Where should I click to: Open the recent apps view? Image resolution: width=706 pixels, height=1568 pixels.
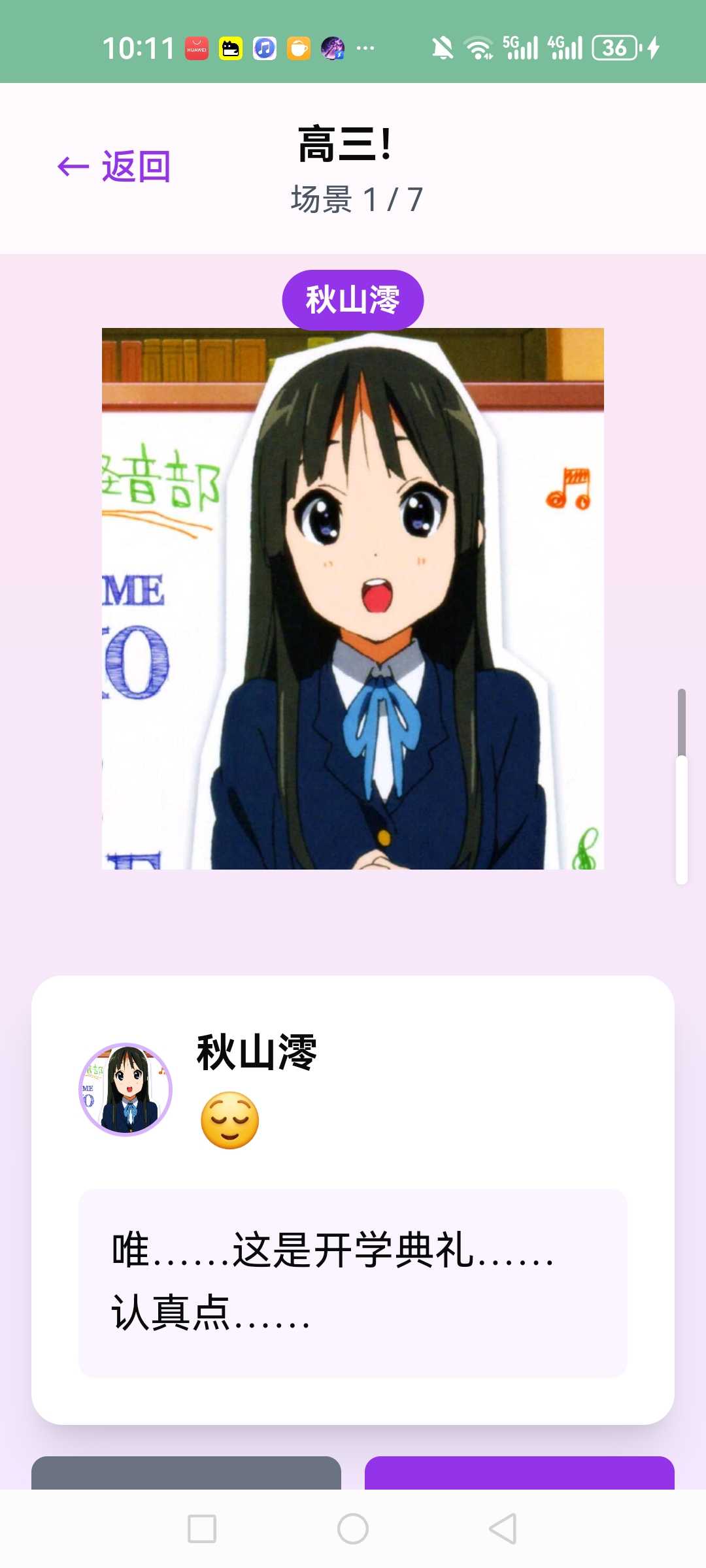pyautogui.click(x=202, y=1529)
